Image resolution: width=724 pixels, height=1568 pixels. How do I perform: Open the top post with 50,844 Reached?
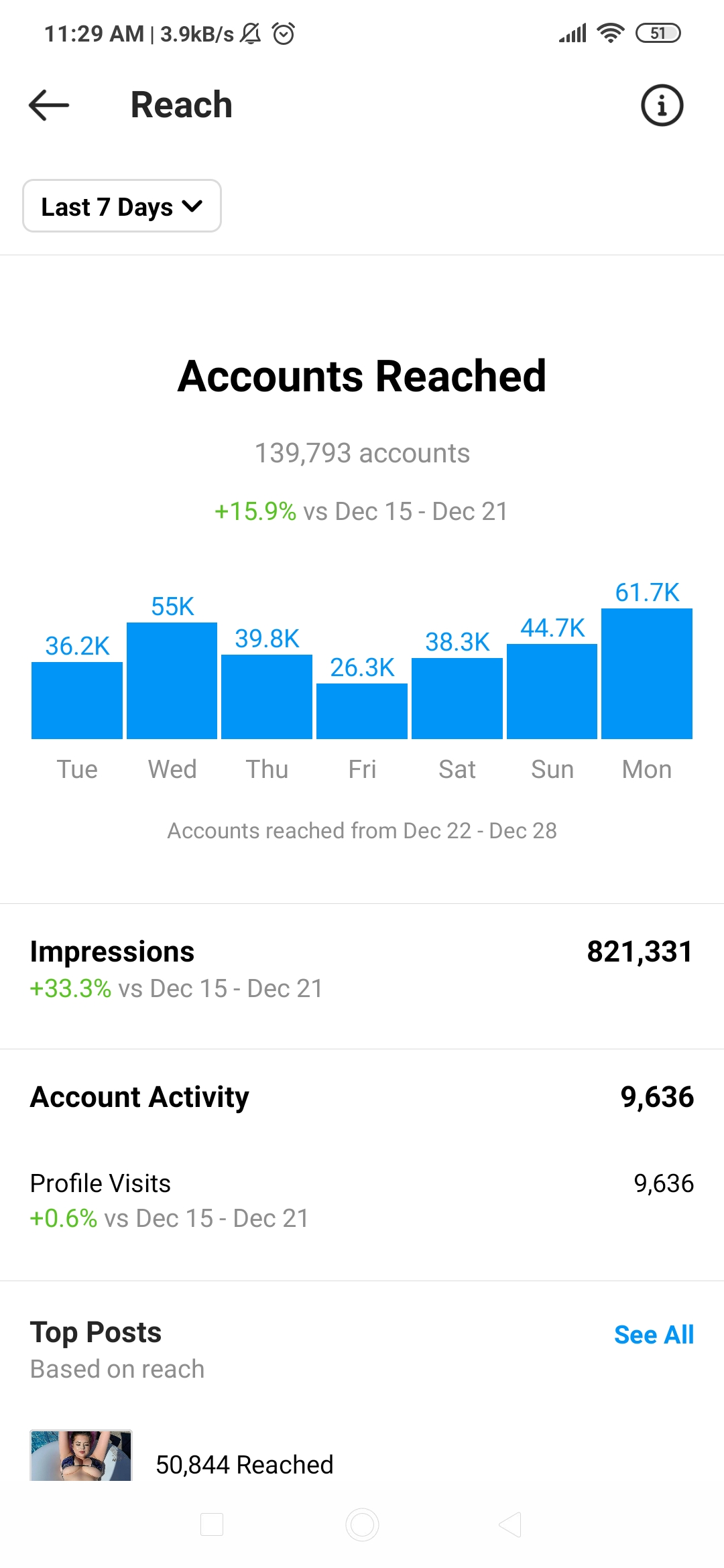point(81,1455)
